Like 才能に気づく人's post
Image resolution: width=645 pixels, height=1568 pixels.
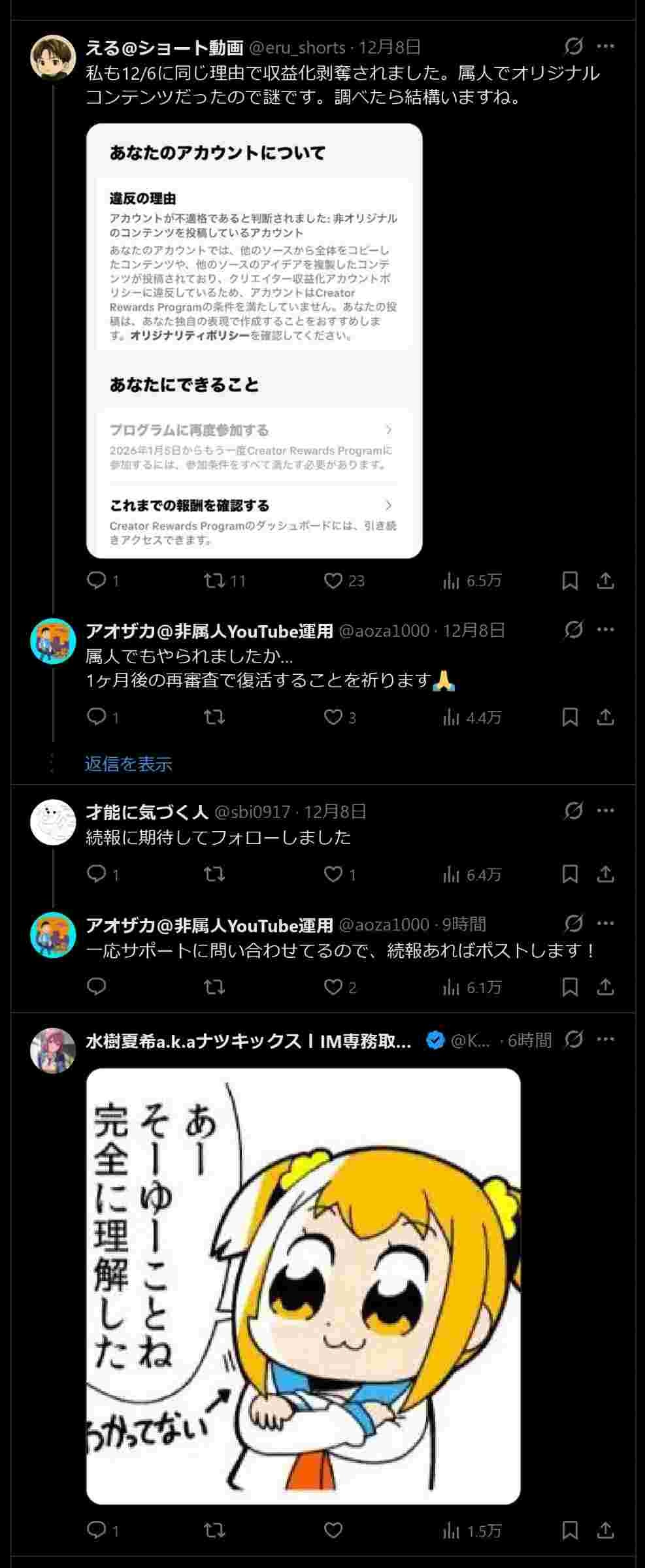[x=333, y=874]
